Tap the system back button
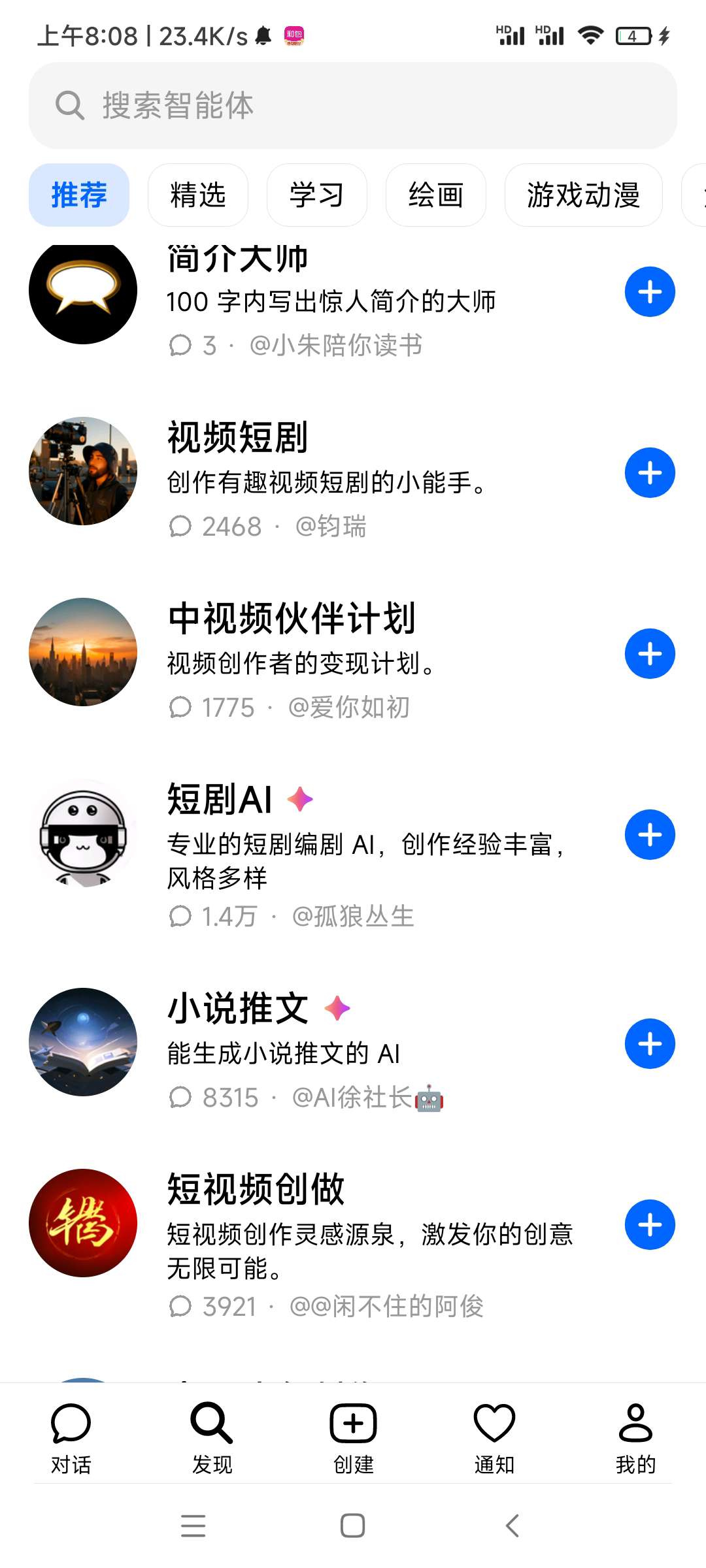The image size is (706, 1568). [513, 1526]
